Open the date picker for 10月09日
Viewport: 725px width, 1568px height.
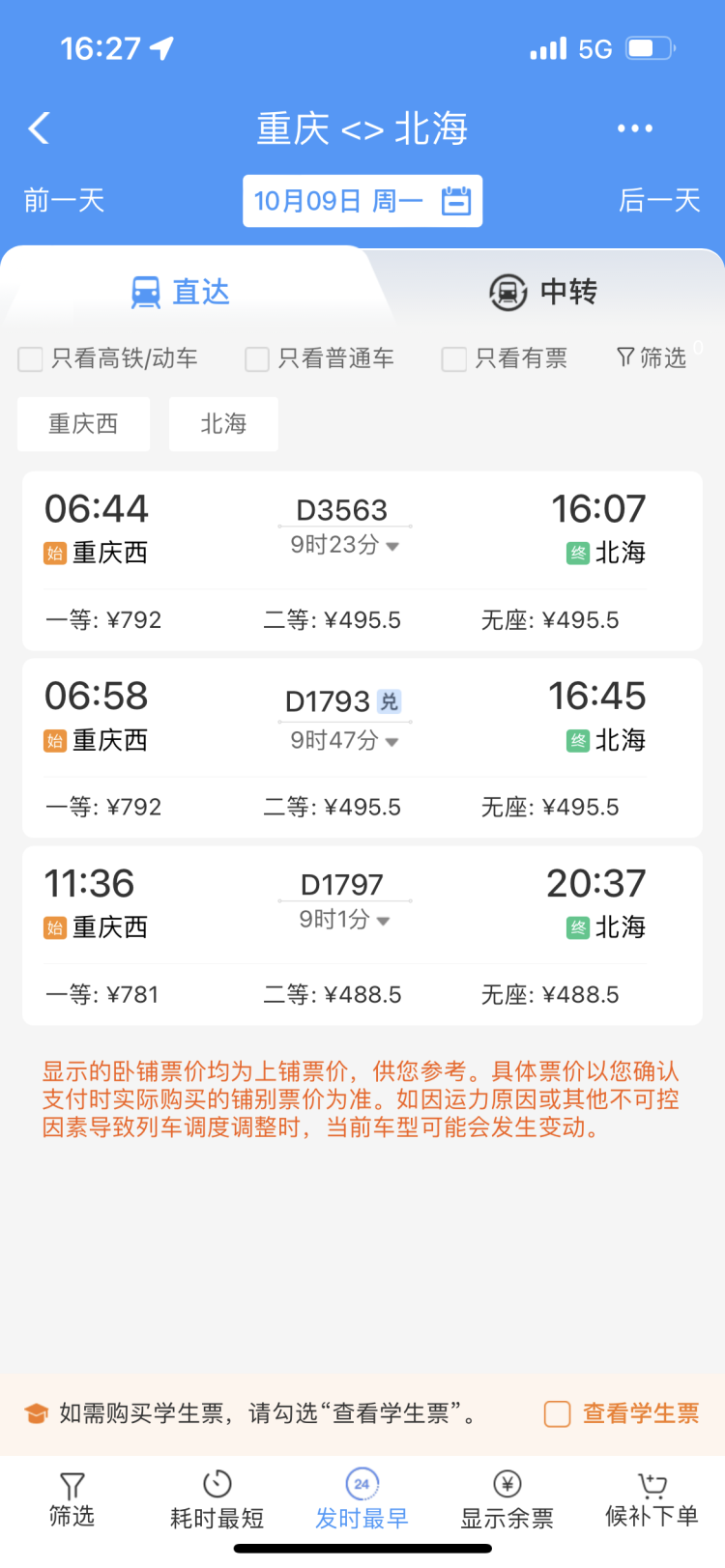(362, 201)
